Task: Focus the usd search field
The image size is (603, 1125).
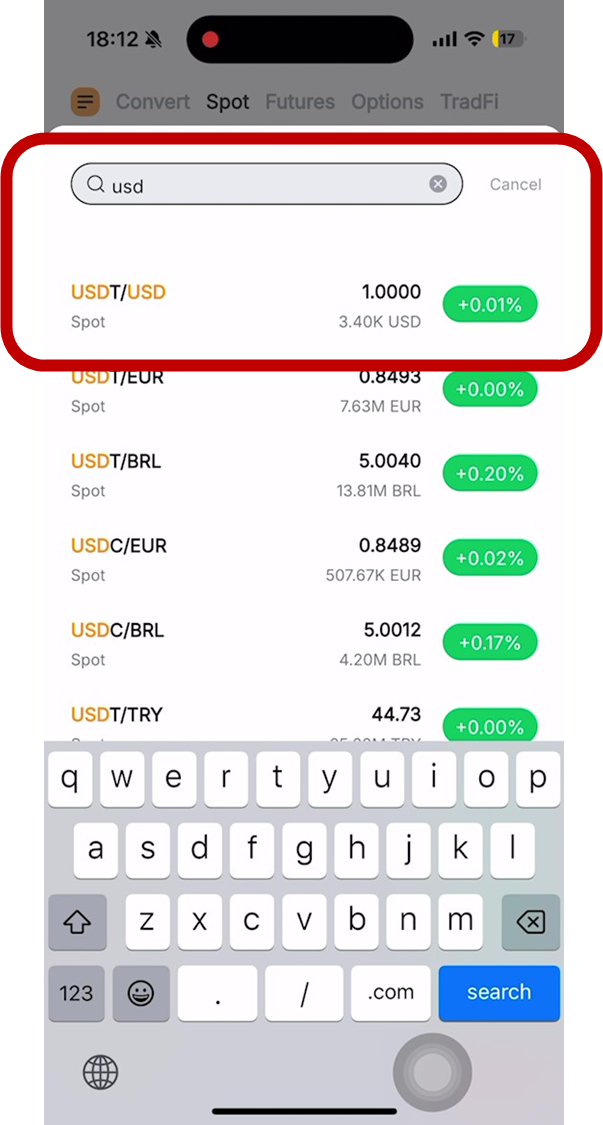Action: pyautogui.click(x=266, y=184)
